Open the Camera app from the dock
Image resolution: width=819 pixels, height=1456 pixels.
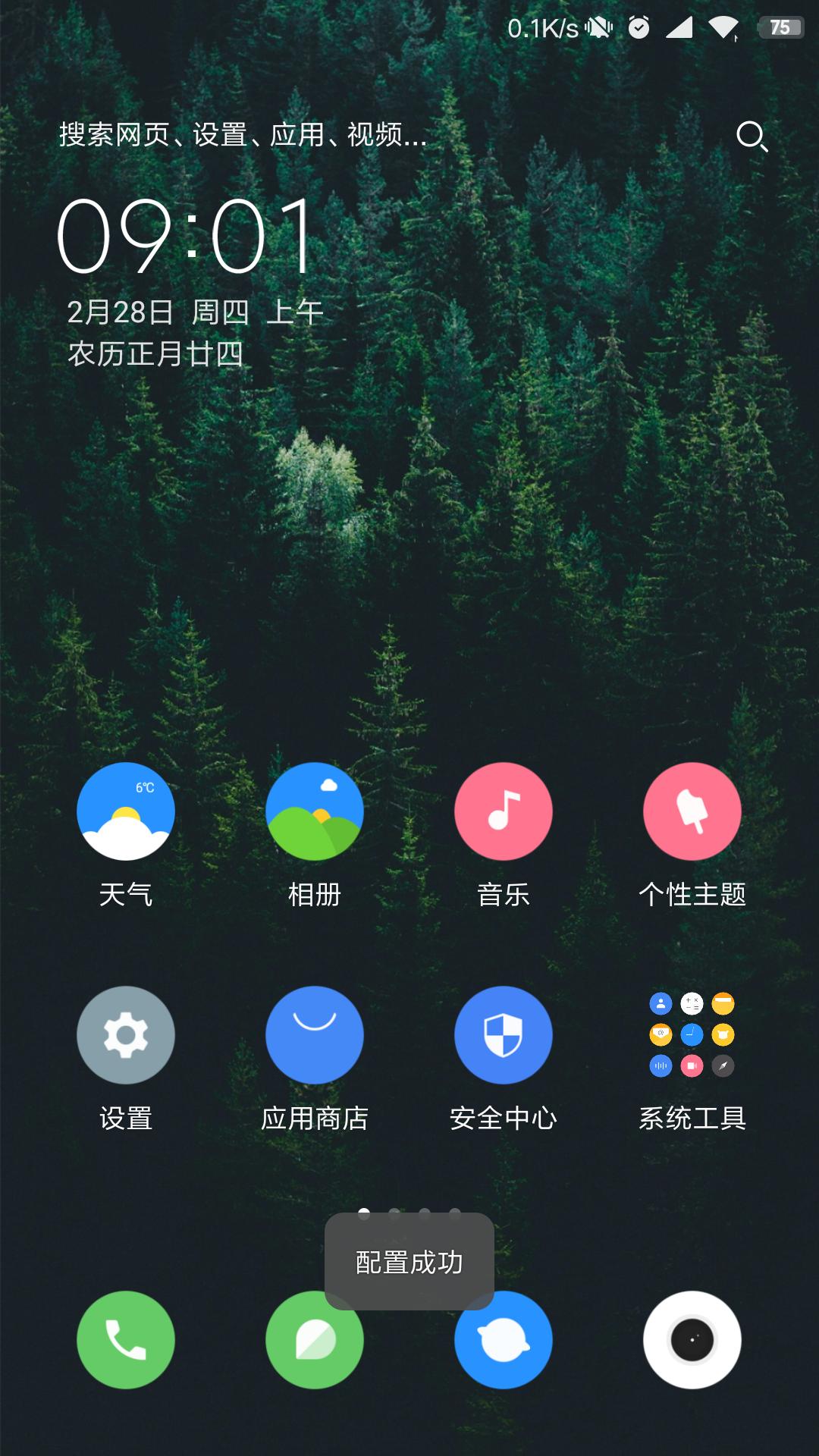pyautogui.click(x=692, y=1340)
